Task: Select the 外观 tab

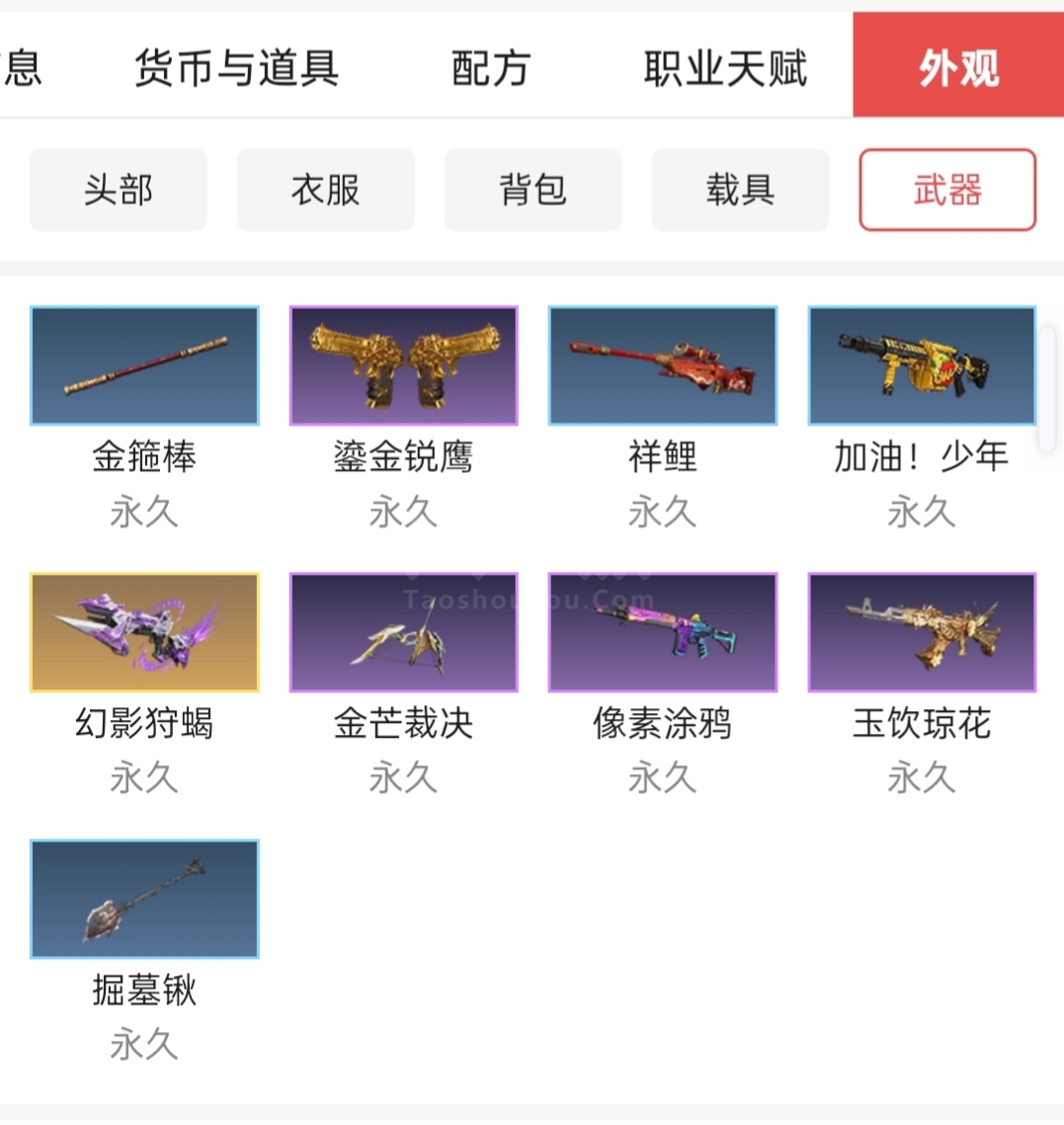Action: (957, 68)
